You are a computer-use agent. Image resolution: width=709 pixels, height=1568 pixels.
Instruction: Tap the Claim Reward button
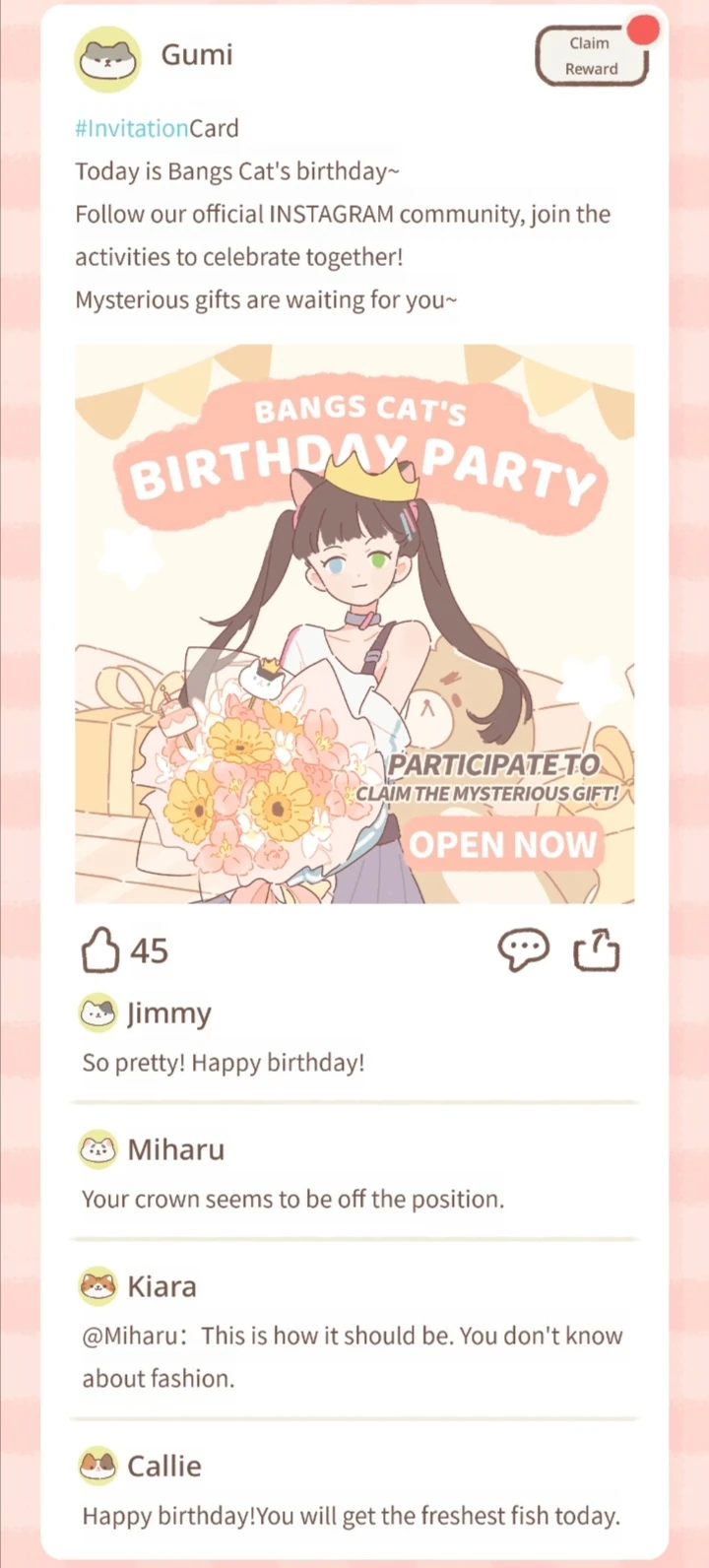(591, 56)
